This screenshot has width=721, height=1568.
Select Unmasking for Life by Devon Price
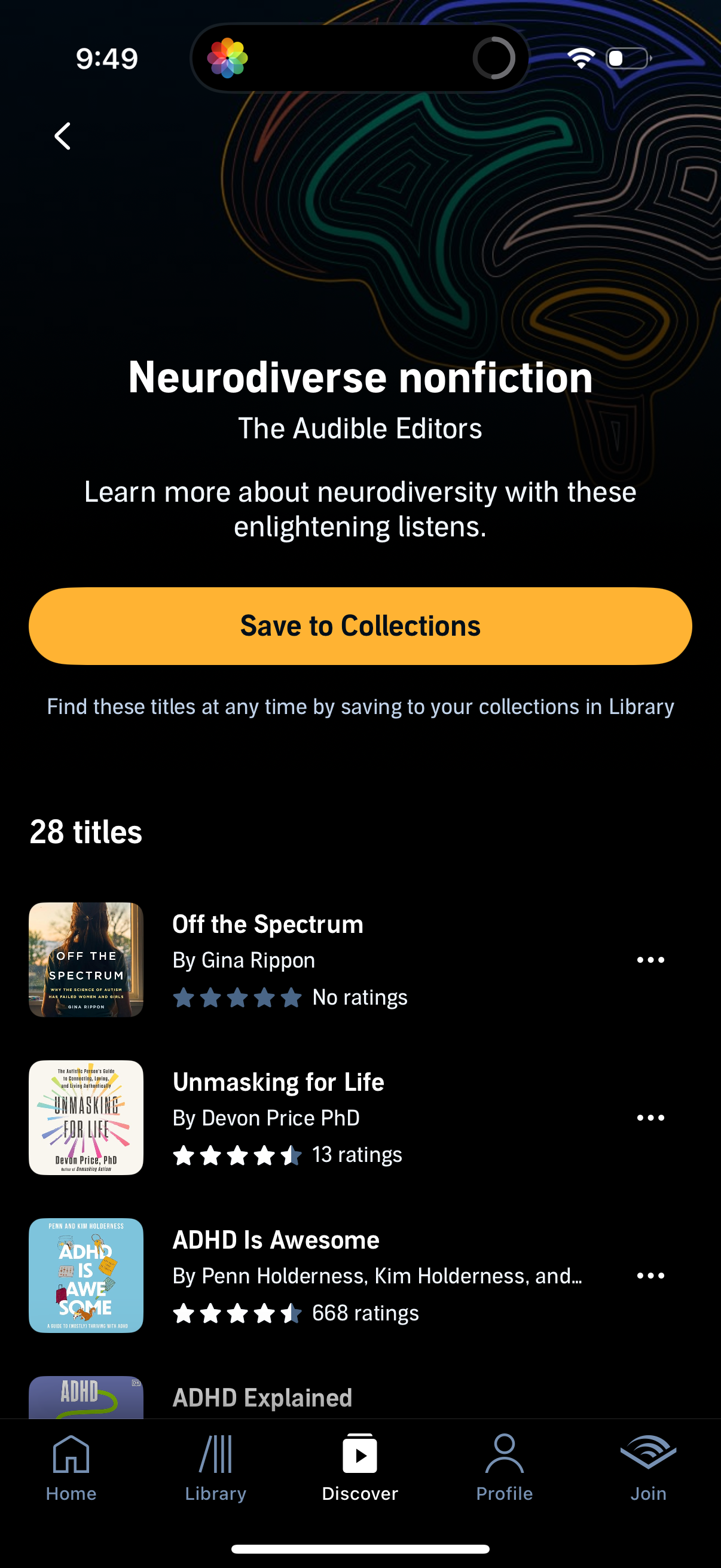pos(278,1082)
